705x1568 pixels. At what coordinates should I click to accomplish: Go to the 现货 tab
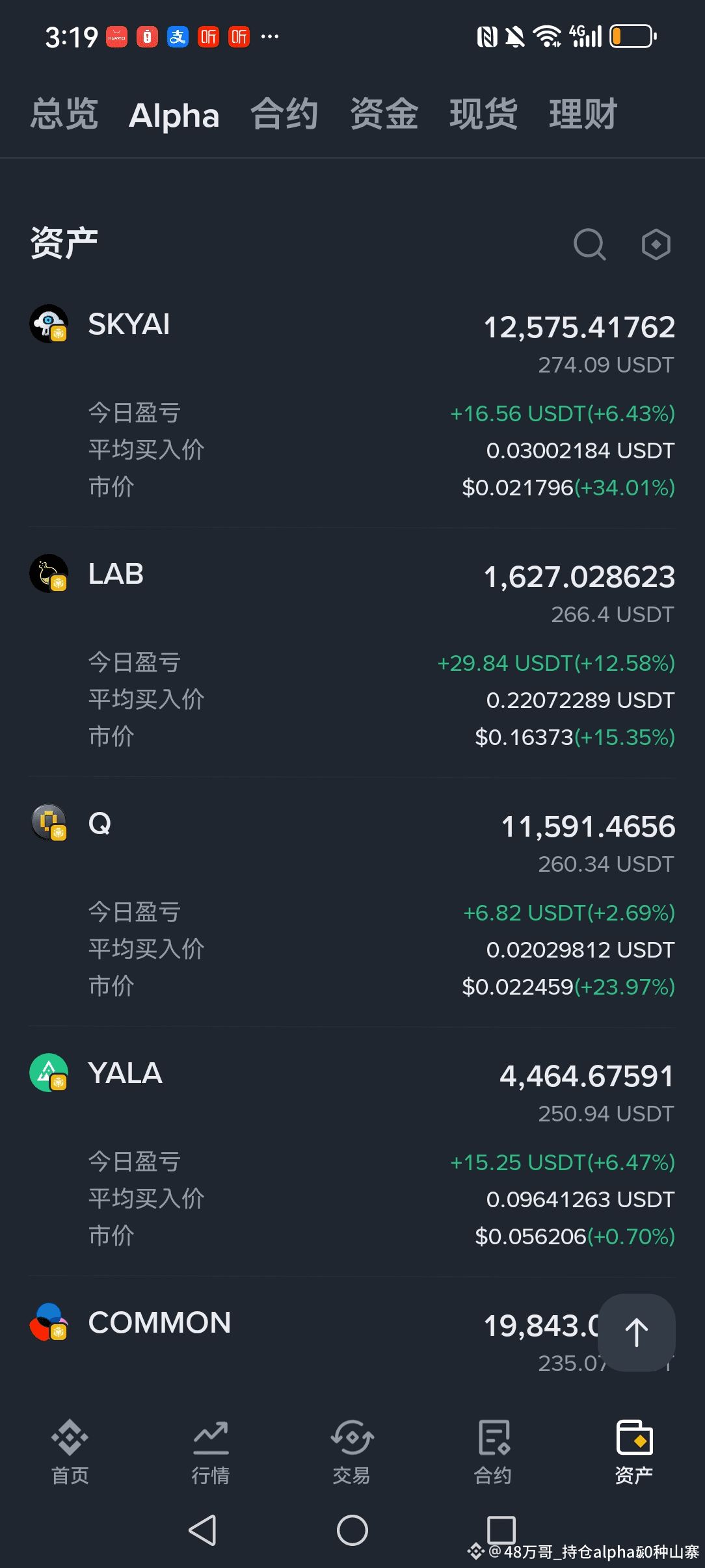click(483, 115)
